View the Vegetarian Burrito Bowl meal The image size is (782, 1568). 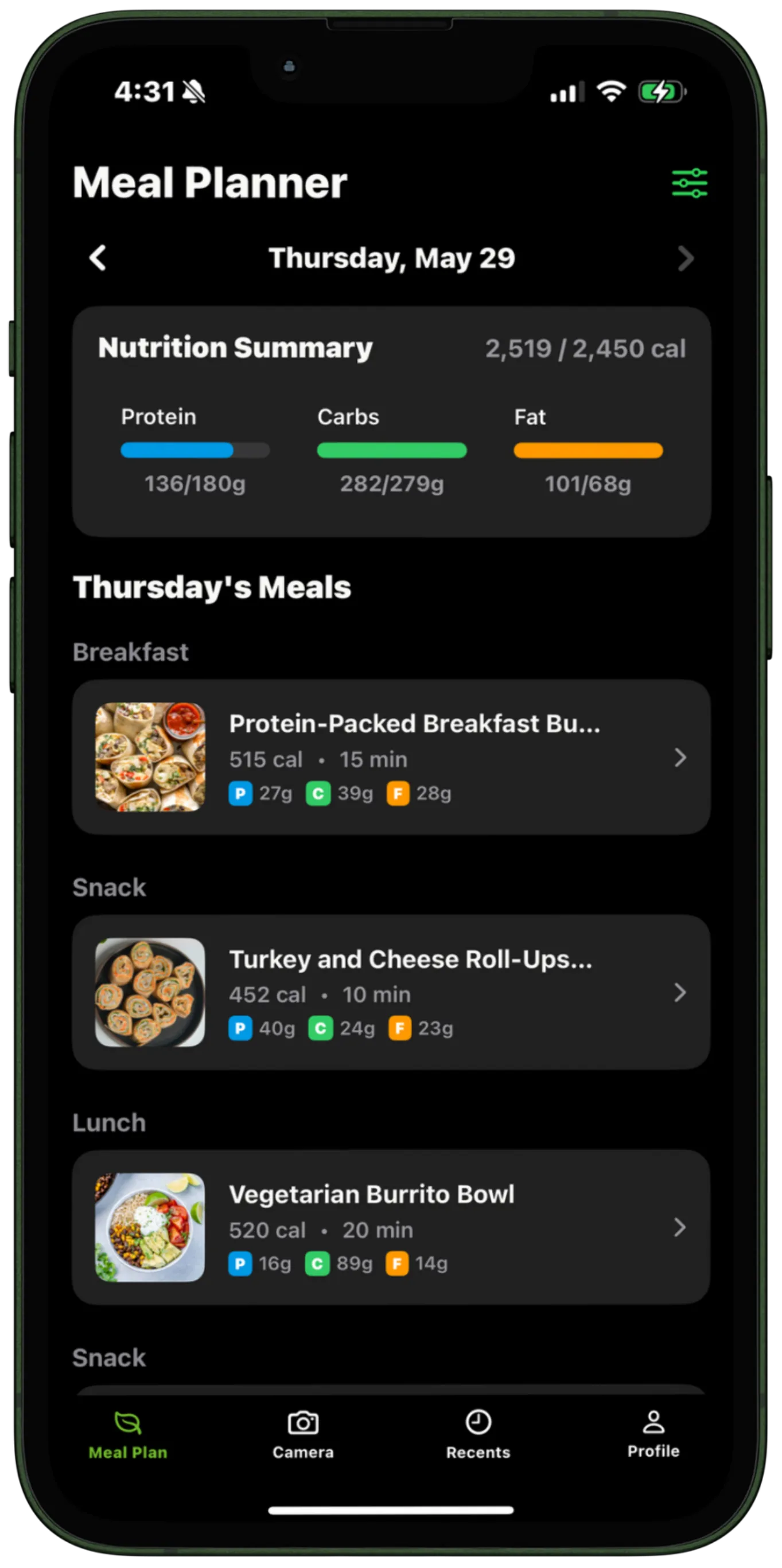(391, 1227)
